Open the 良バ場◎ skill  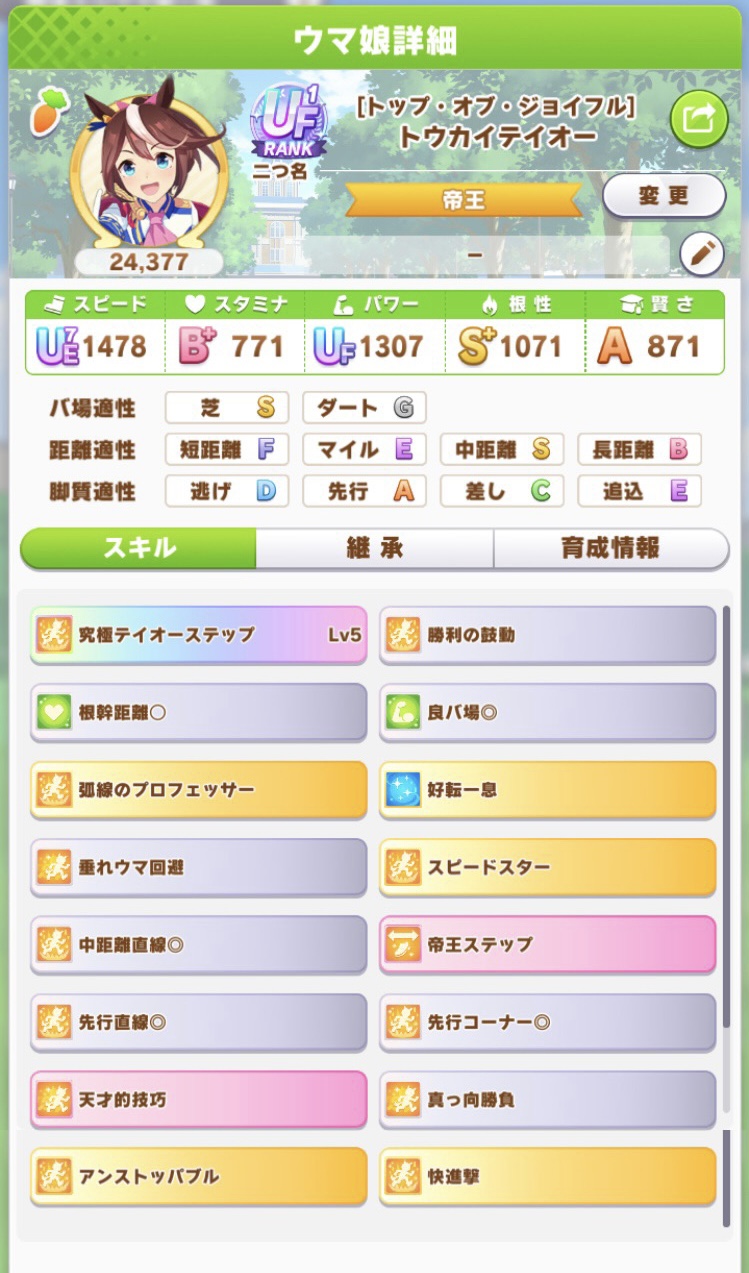(547, 712)
